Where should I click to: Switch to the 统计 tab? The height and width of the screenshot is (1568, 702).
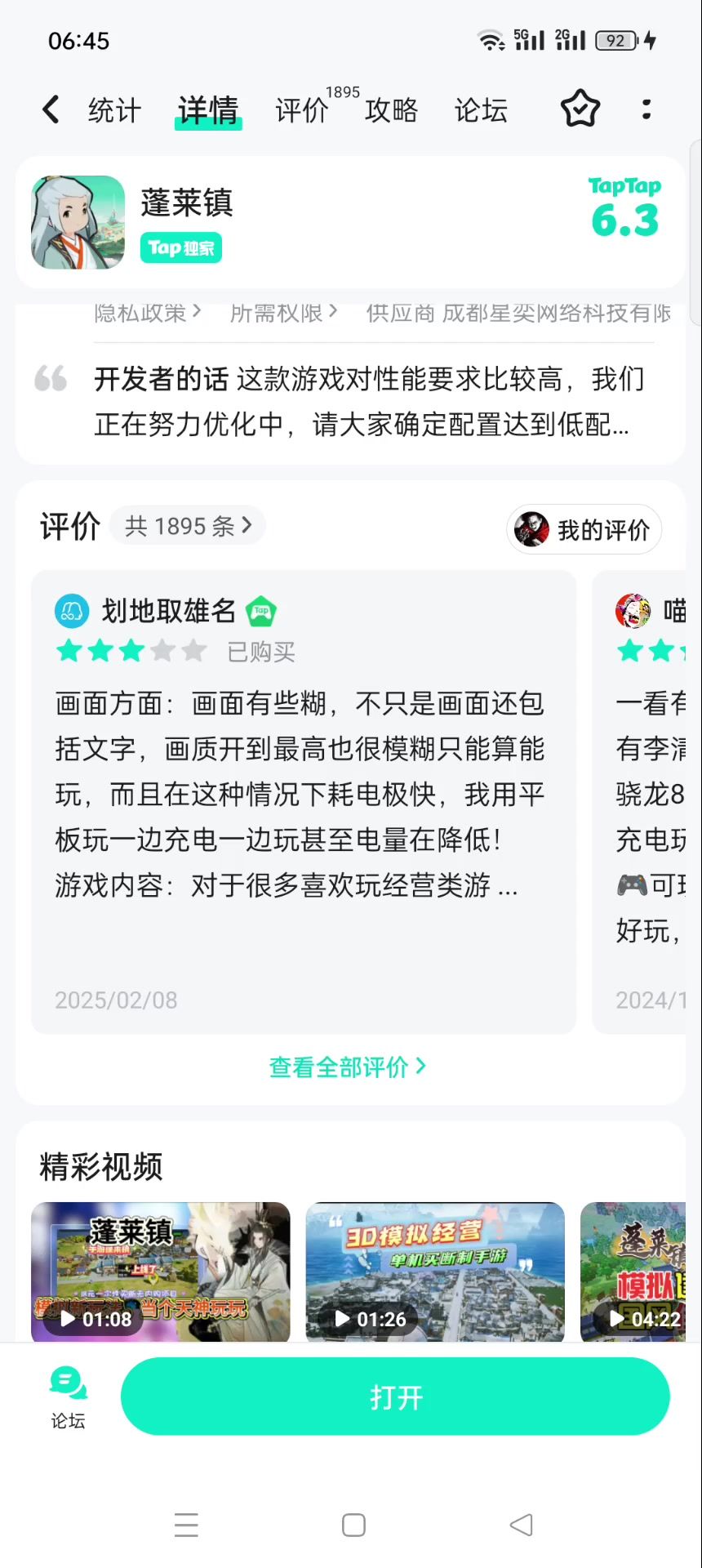tap(114, 110)
